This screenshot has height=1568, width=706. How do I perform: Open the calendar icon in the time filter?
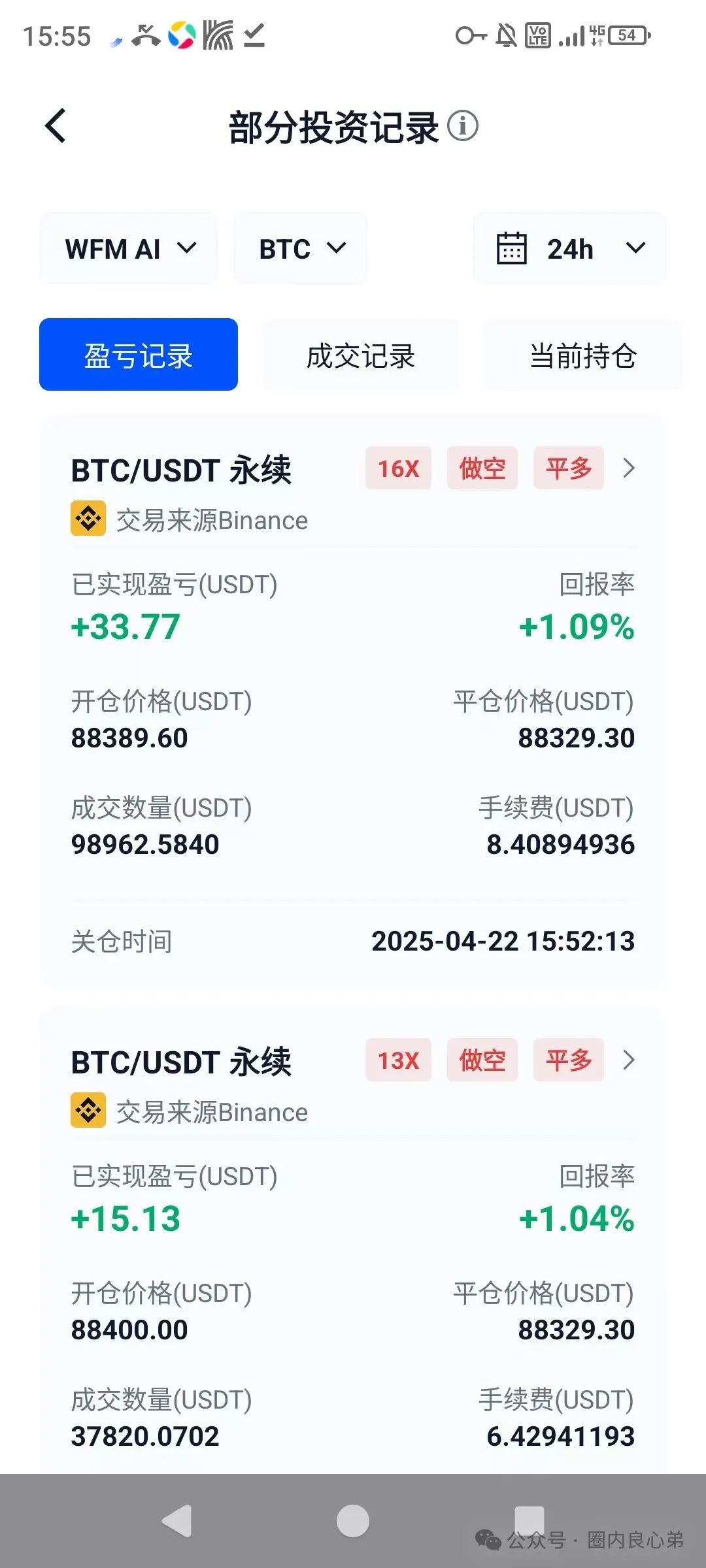pyautogui.click(x=512, y=248)
